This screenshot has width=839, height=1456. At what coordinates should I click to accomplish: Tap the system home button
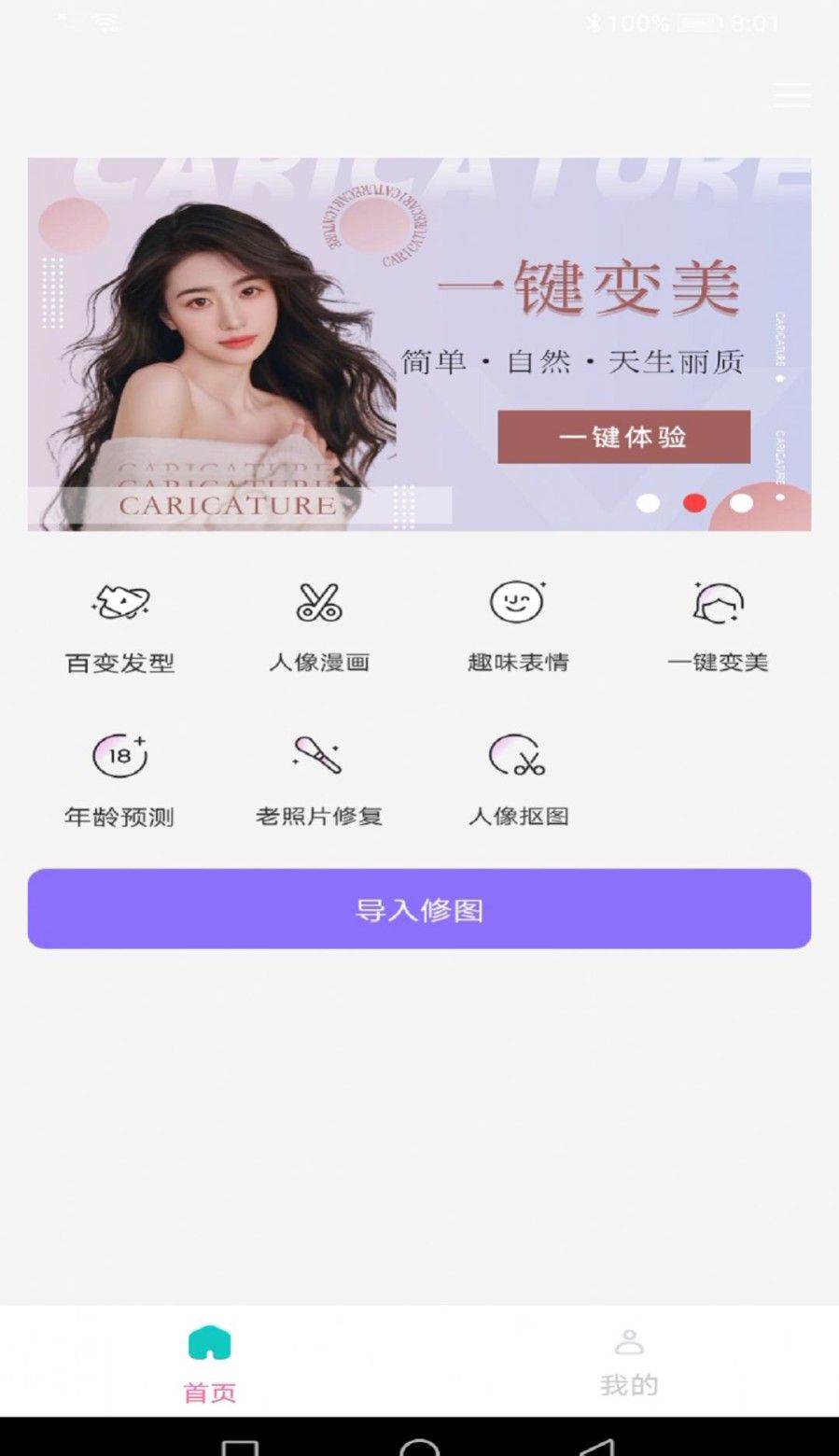coord(419,1445)
